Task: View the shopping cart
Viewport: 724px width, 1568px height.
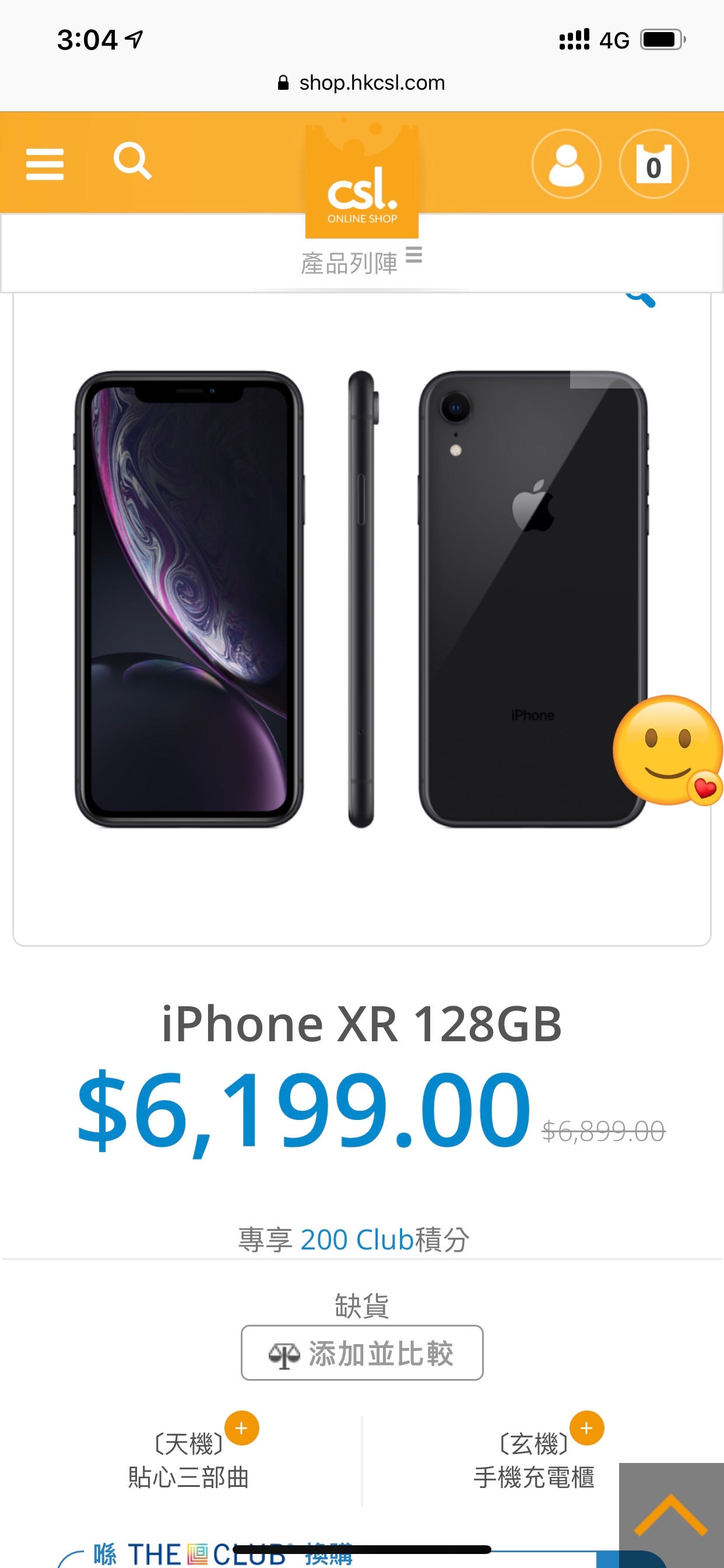Action: pyautogui.click(x=653, y=164)
